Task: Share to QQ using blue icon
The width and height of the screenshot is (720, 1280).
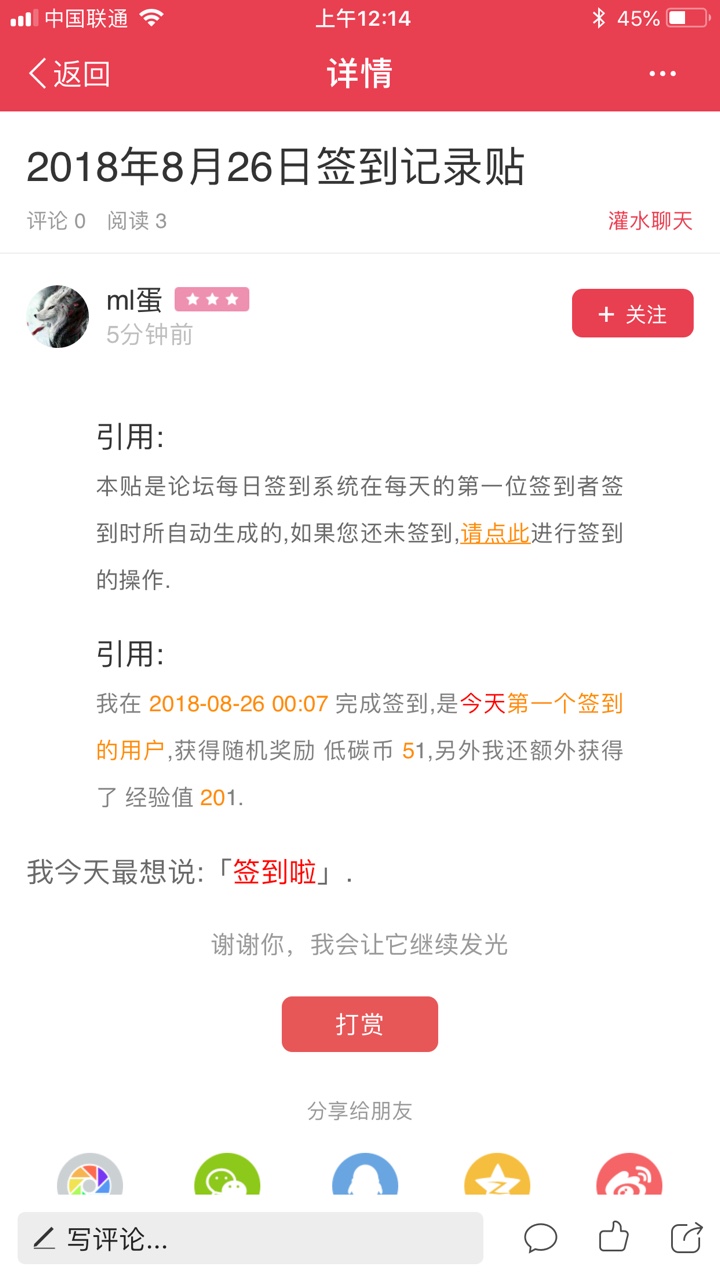Action: (365, 1176)
